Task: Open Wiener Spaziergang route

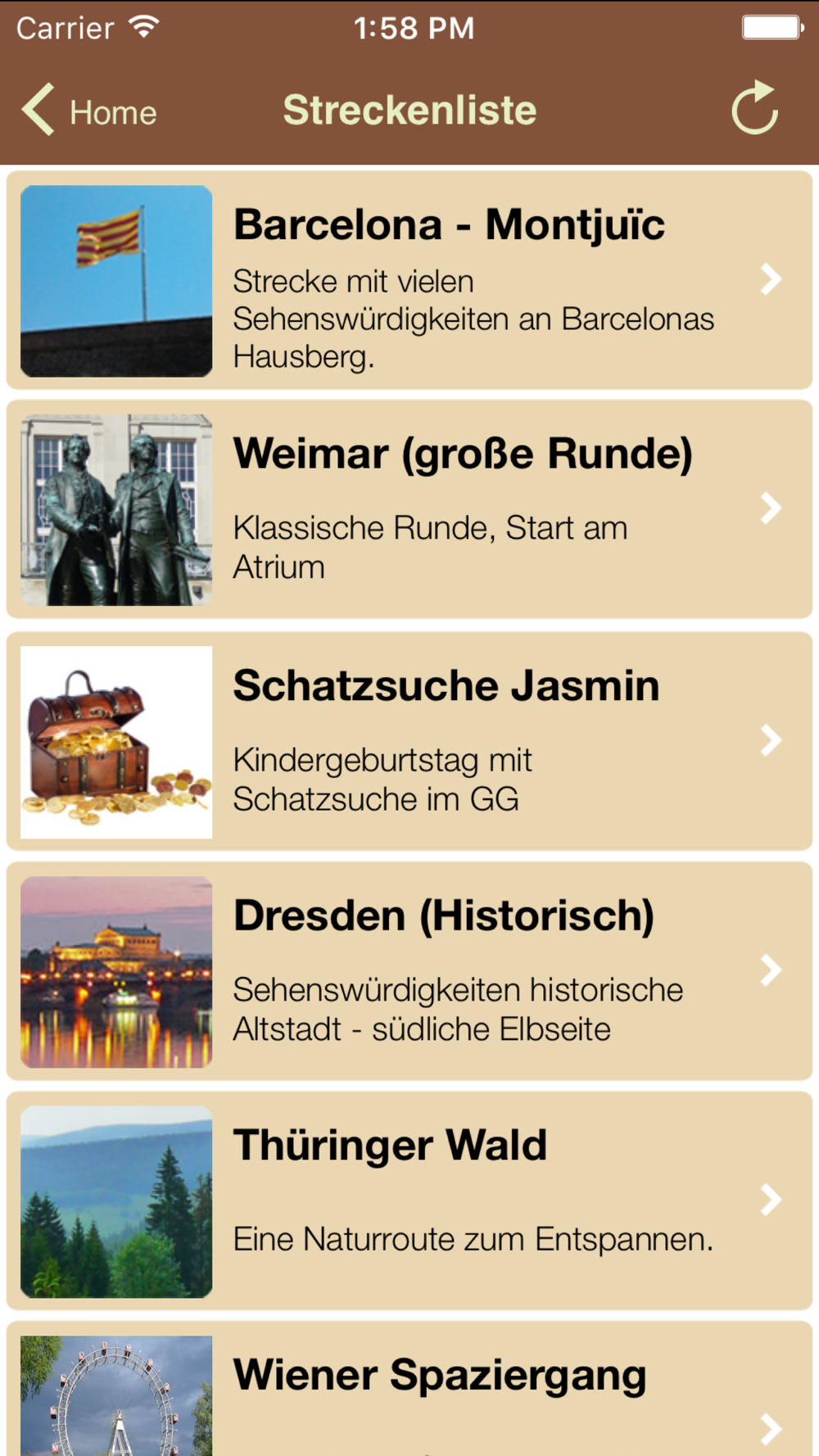Action: (x=409, y=1392)
